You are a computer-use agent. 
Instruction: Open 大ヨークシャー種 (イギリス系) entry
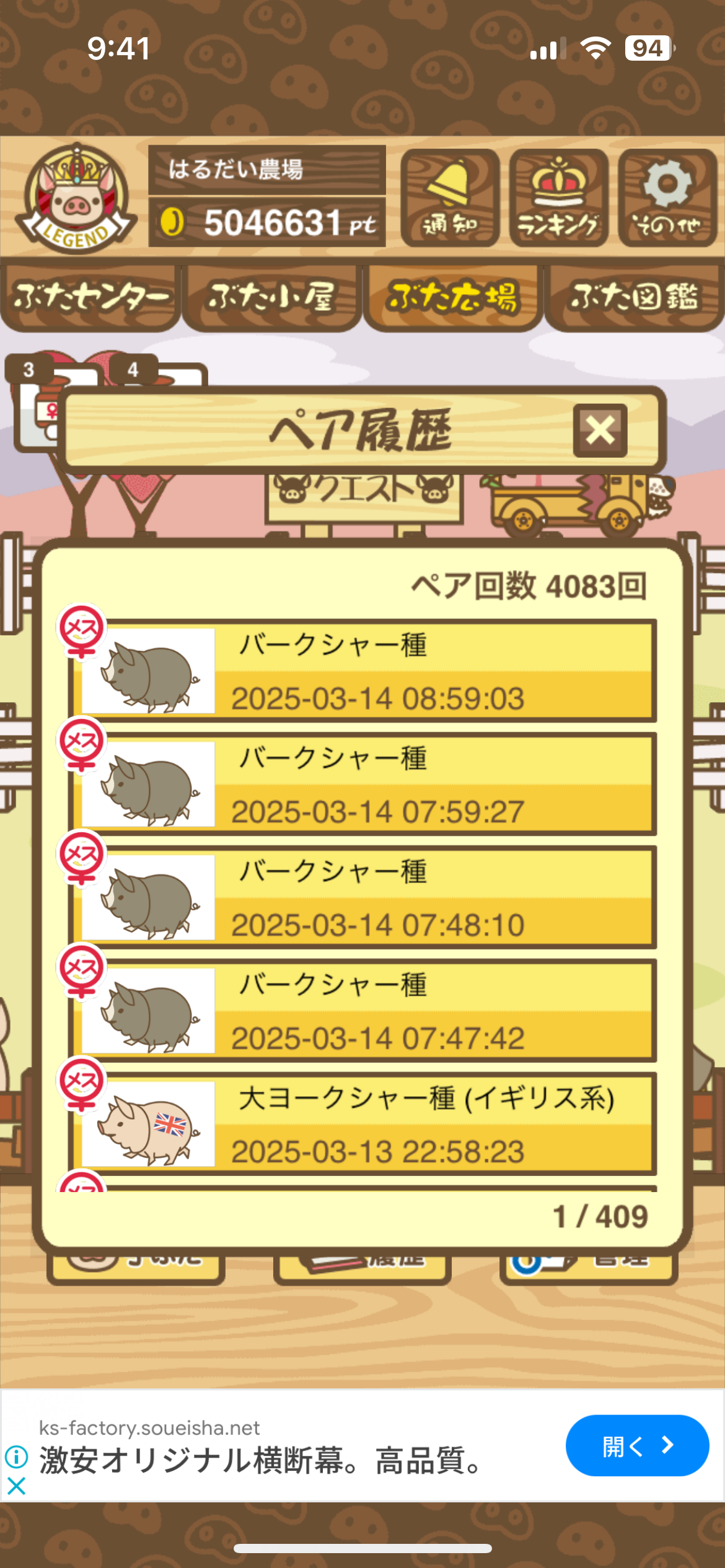[x=362, y=1124]
